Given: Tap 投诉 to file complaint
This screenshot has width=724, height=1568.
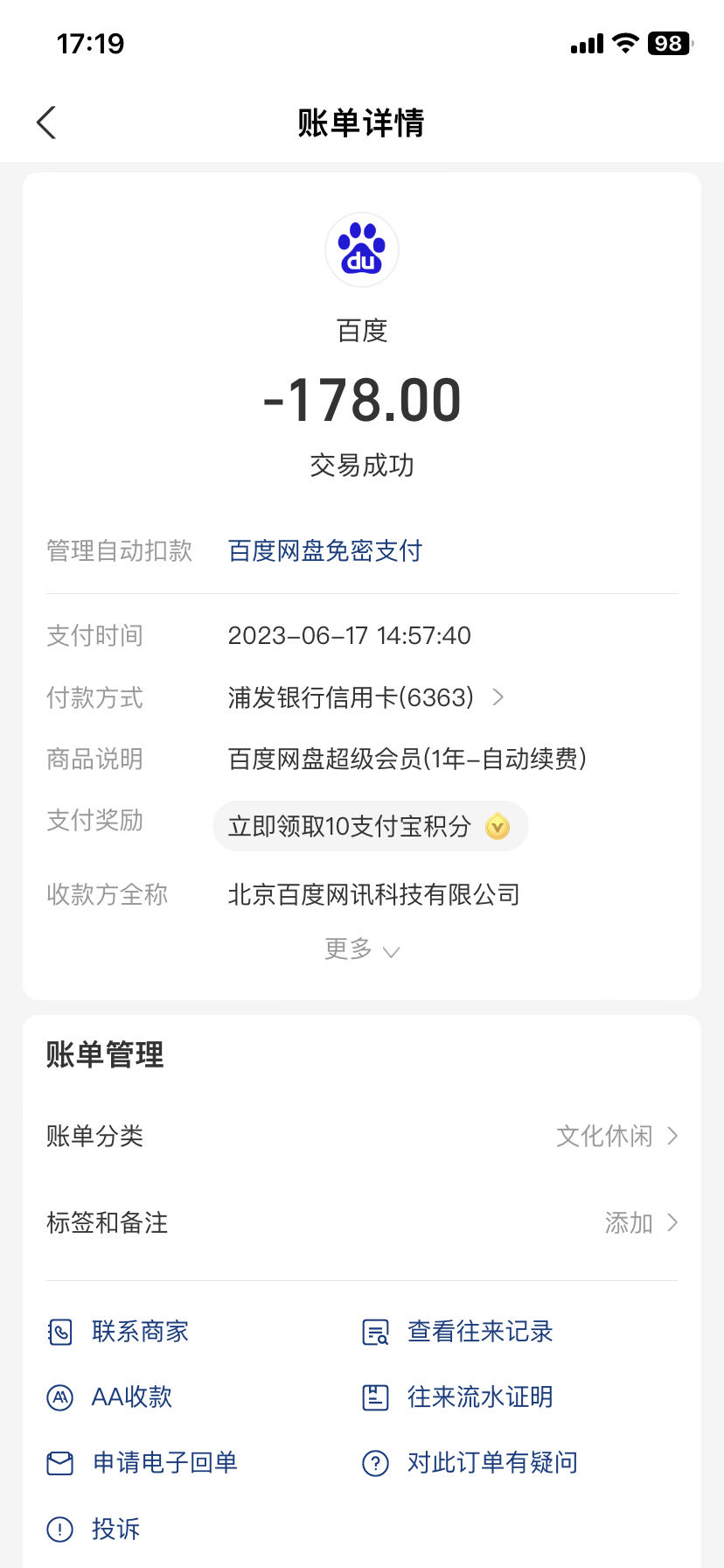Looking at the screenshot, I should (x=93, y=1529).
